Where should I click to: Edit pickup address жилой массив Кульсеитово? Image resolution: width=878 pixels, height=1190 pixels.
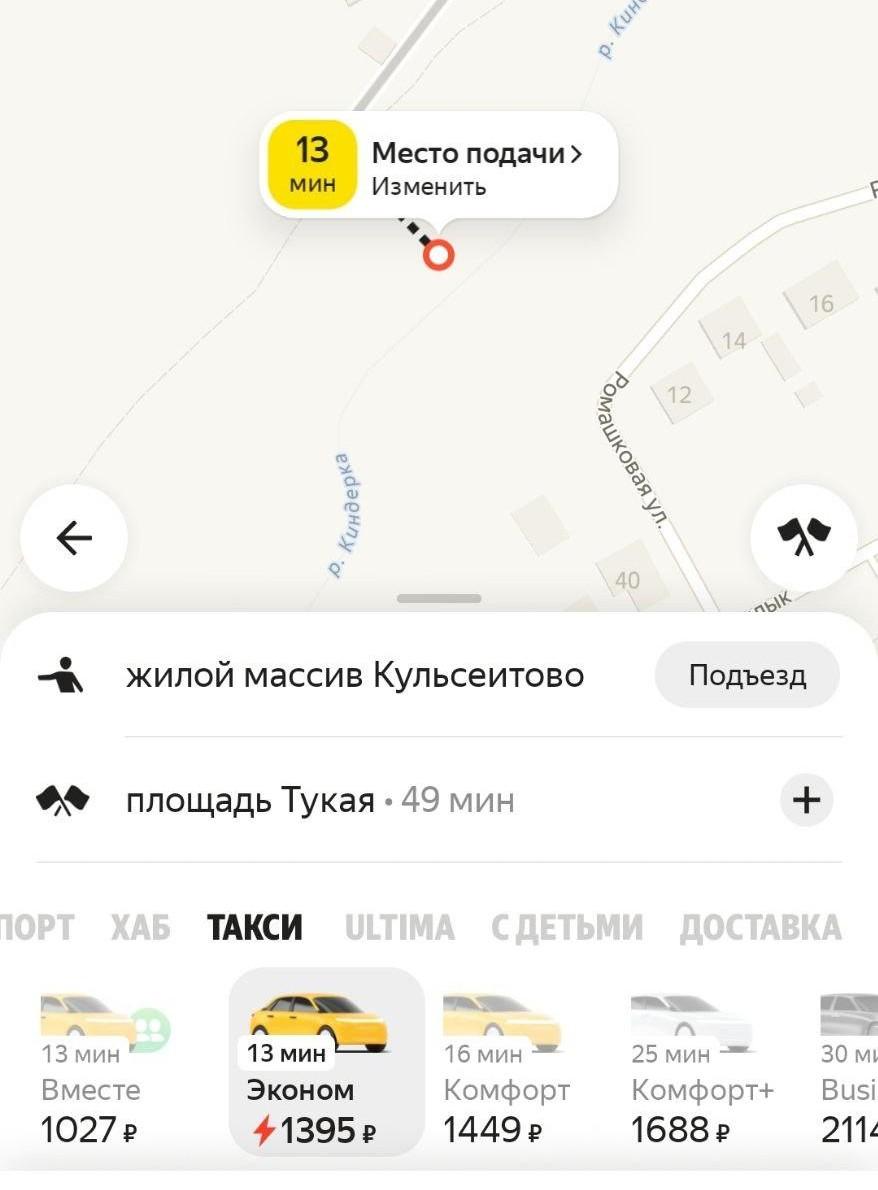(354, 676)
